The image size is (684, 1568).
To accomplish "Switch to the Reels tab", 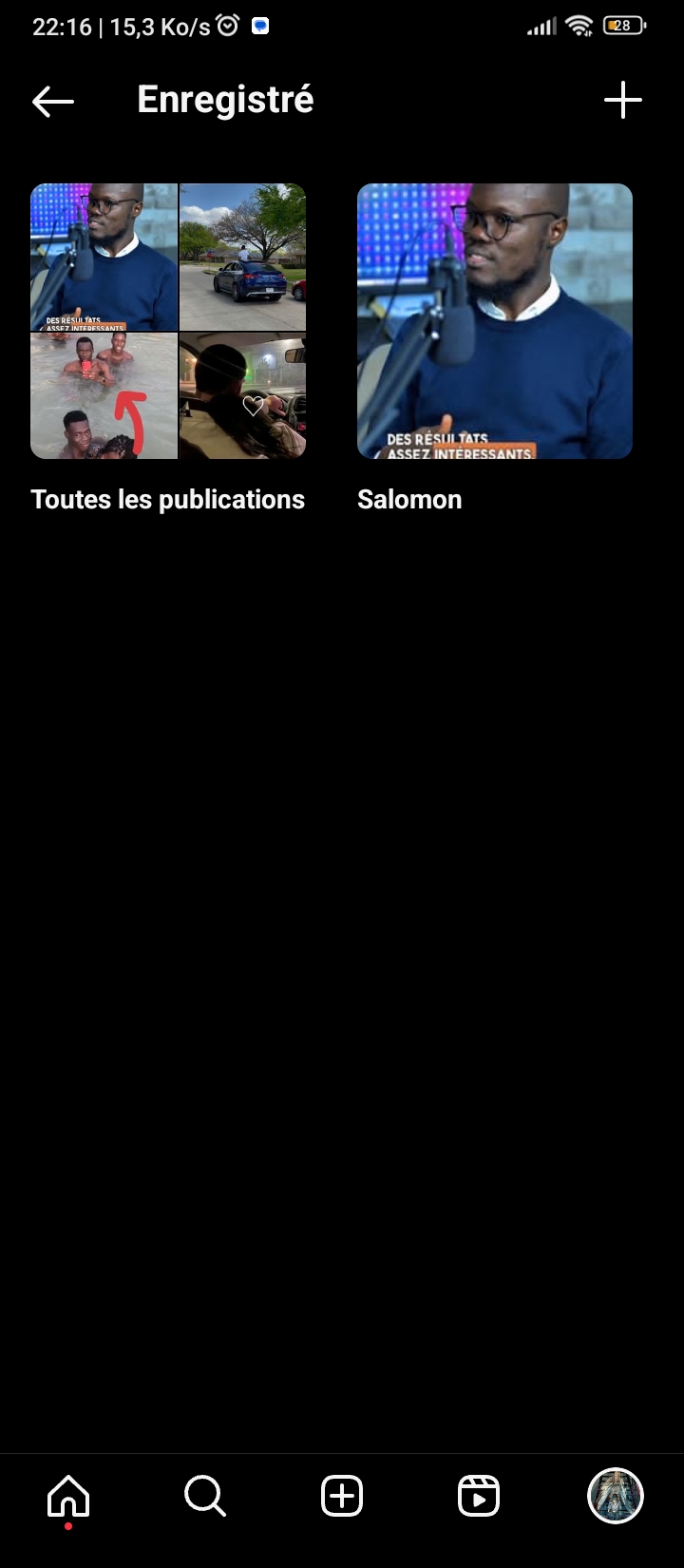I will click(x=479, y=1497).
